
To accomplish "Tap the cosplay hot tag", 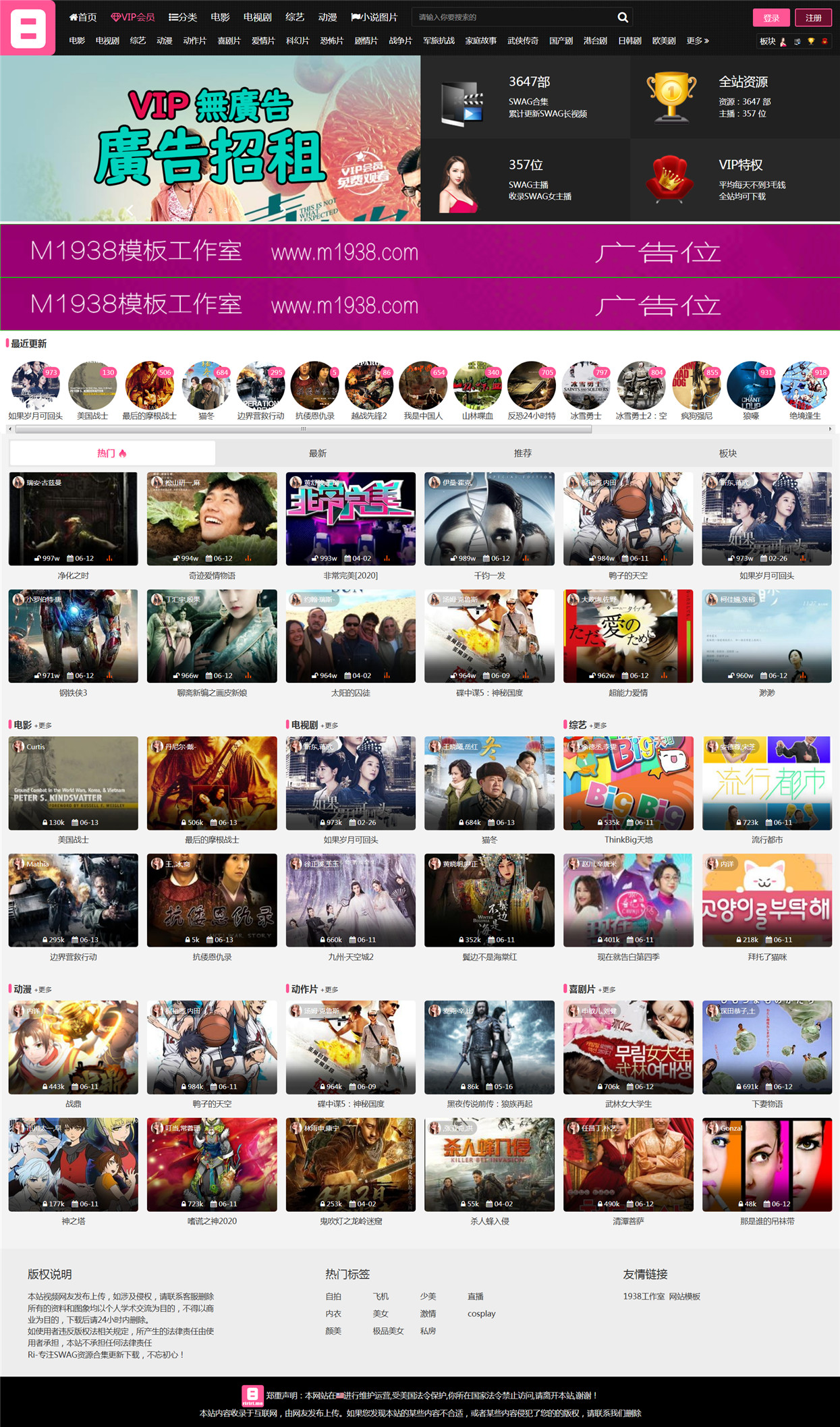I will tap(482, 1314).
